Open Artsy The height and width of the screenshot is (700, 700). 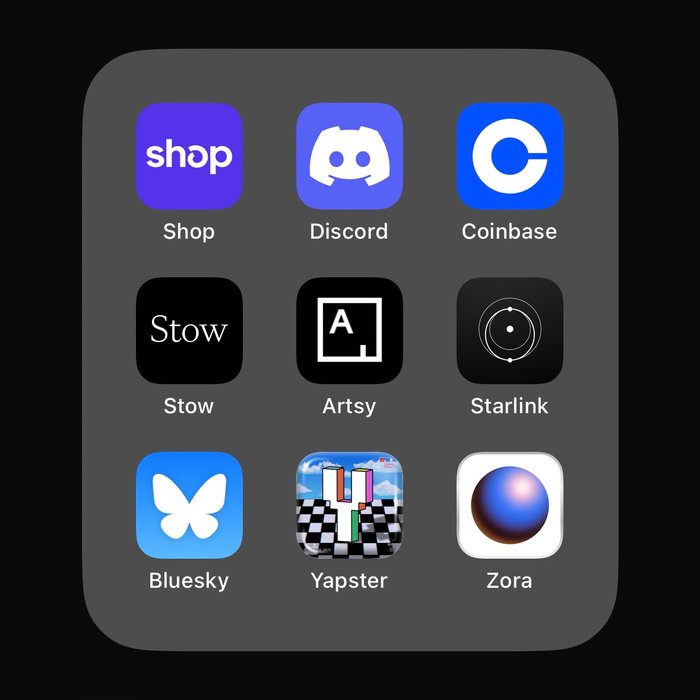[x=349, y=330]
